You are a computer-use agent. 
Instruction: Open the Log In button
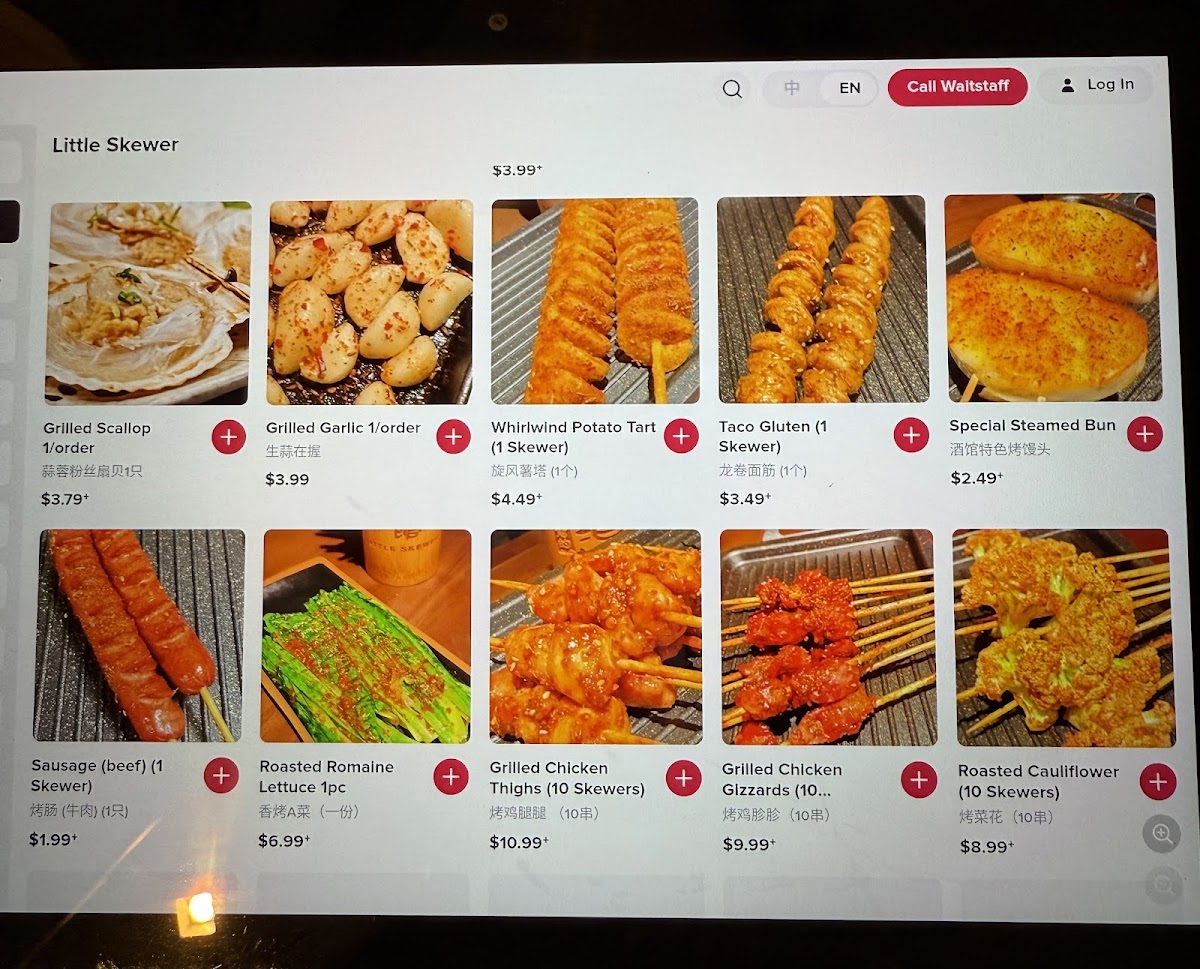pyautogui.click(x=1097, y=85)
